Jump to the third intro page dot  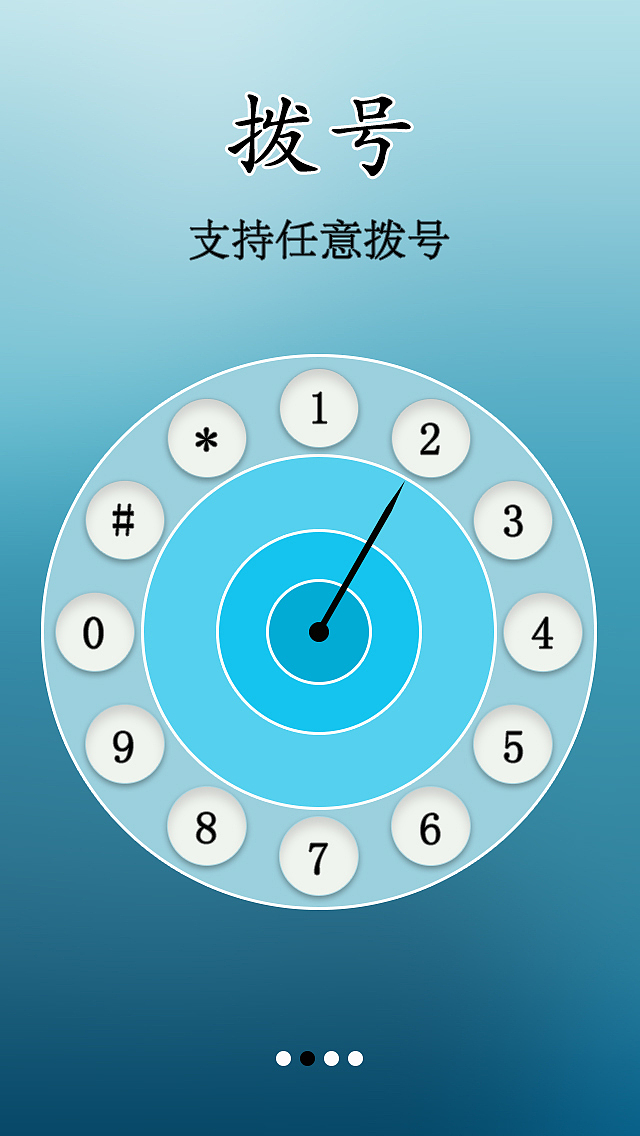tap(332, 1058)
